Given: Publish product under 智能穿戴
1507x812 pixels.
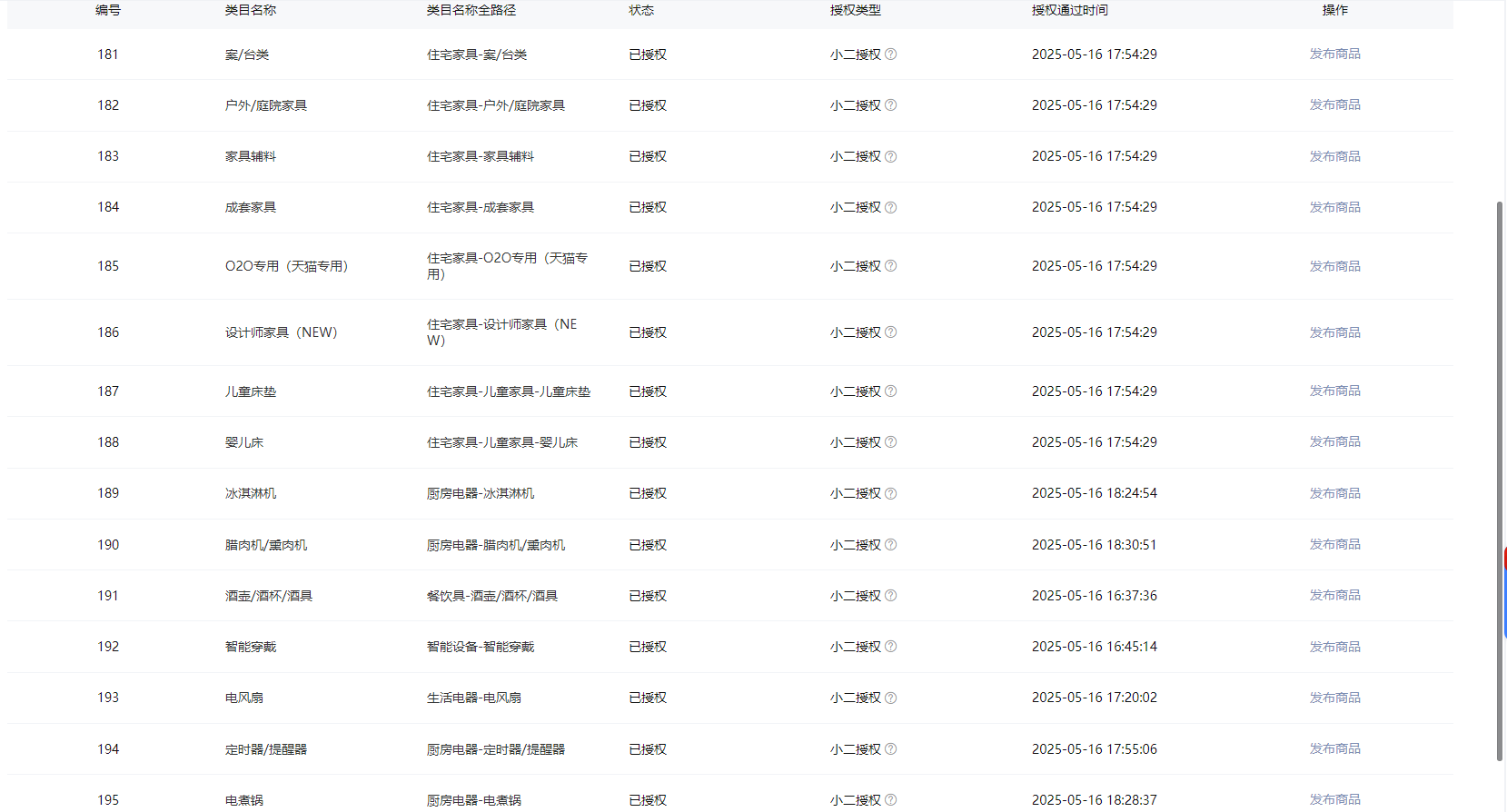Looking at the screenshot, I should click(1334, 647).
